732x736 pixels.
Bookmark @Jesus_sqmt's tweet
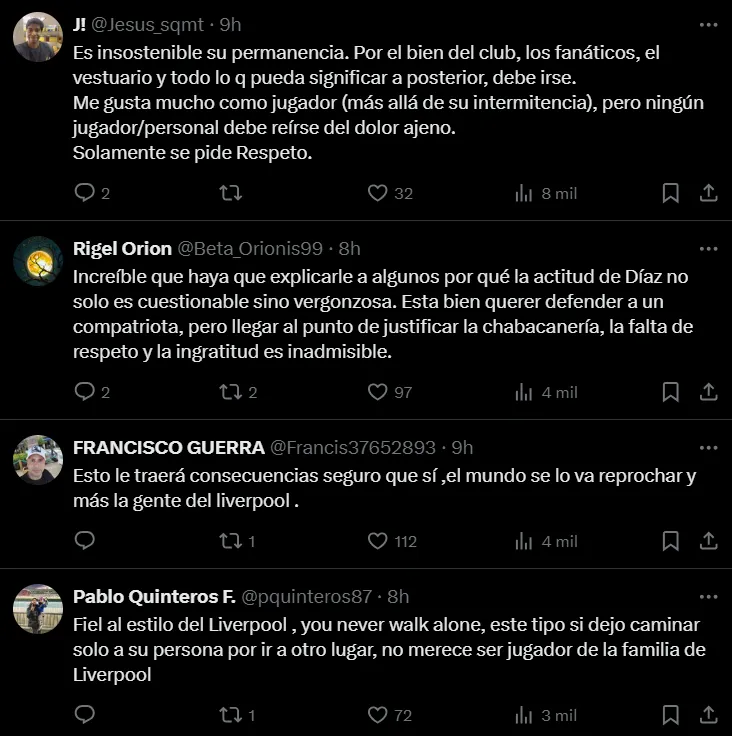pyautogui.click(x=671, y=193)
